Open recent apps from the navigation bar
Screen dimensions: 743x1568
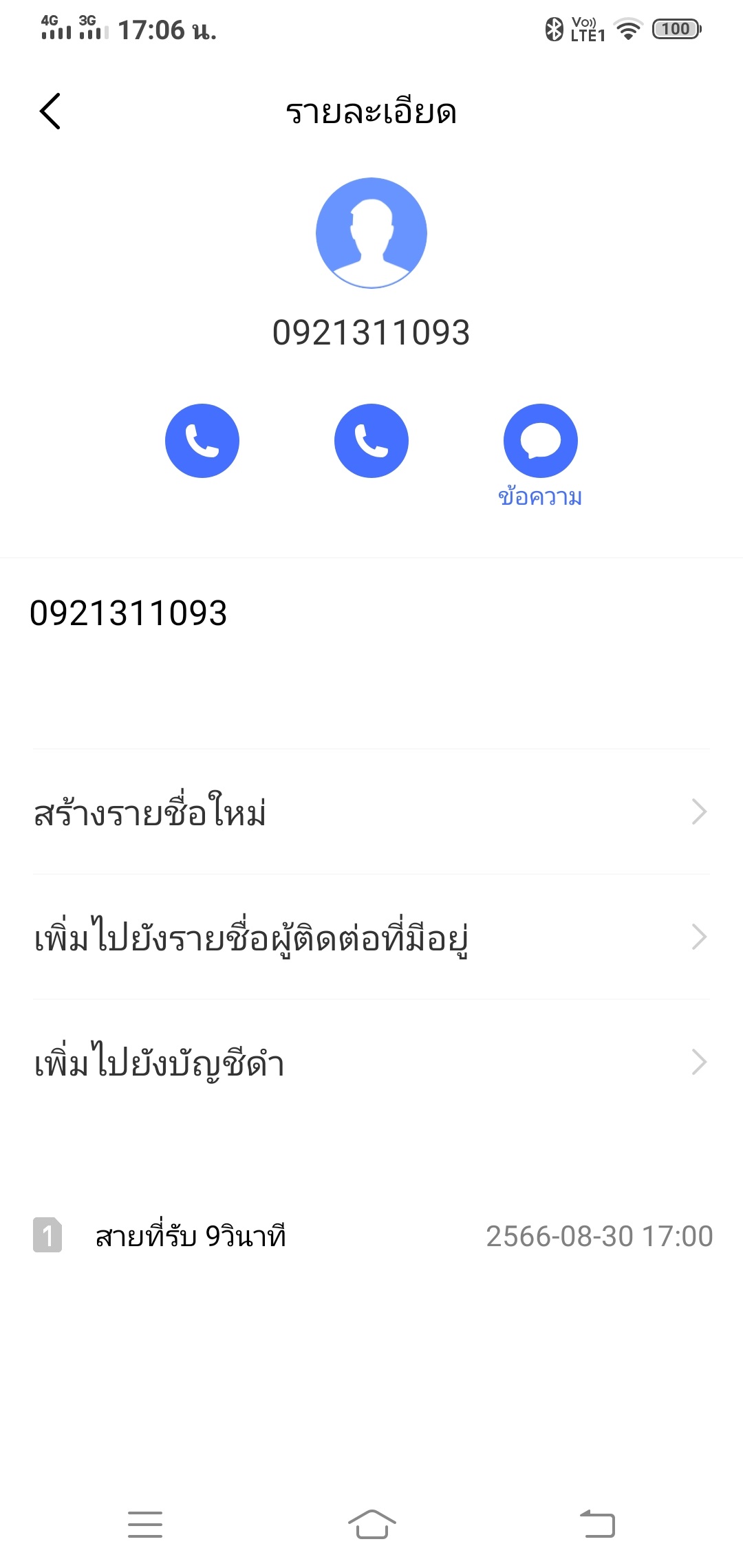(145, 1524)
